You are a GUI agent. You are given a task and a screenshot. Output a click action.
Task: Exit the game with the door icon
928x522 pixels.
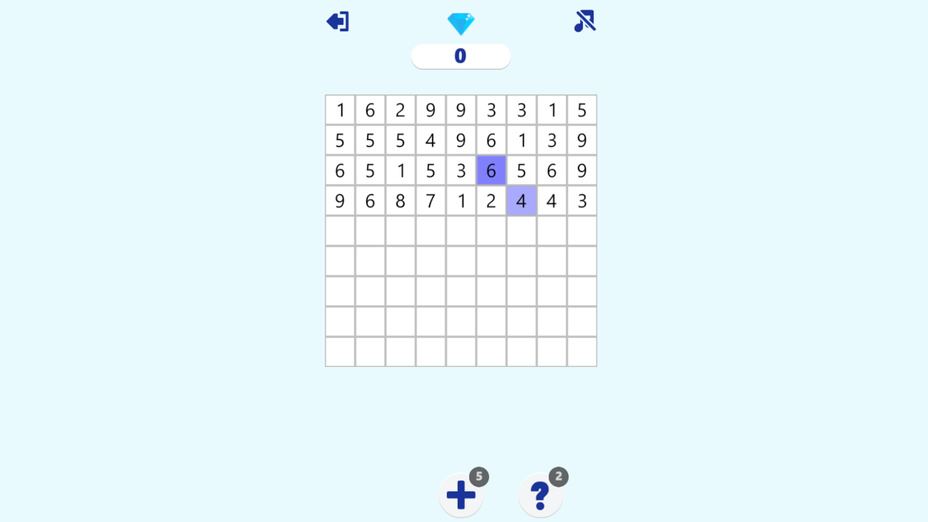(338, 21)
